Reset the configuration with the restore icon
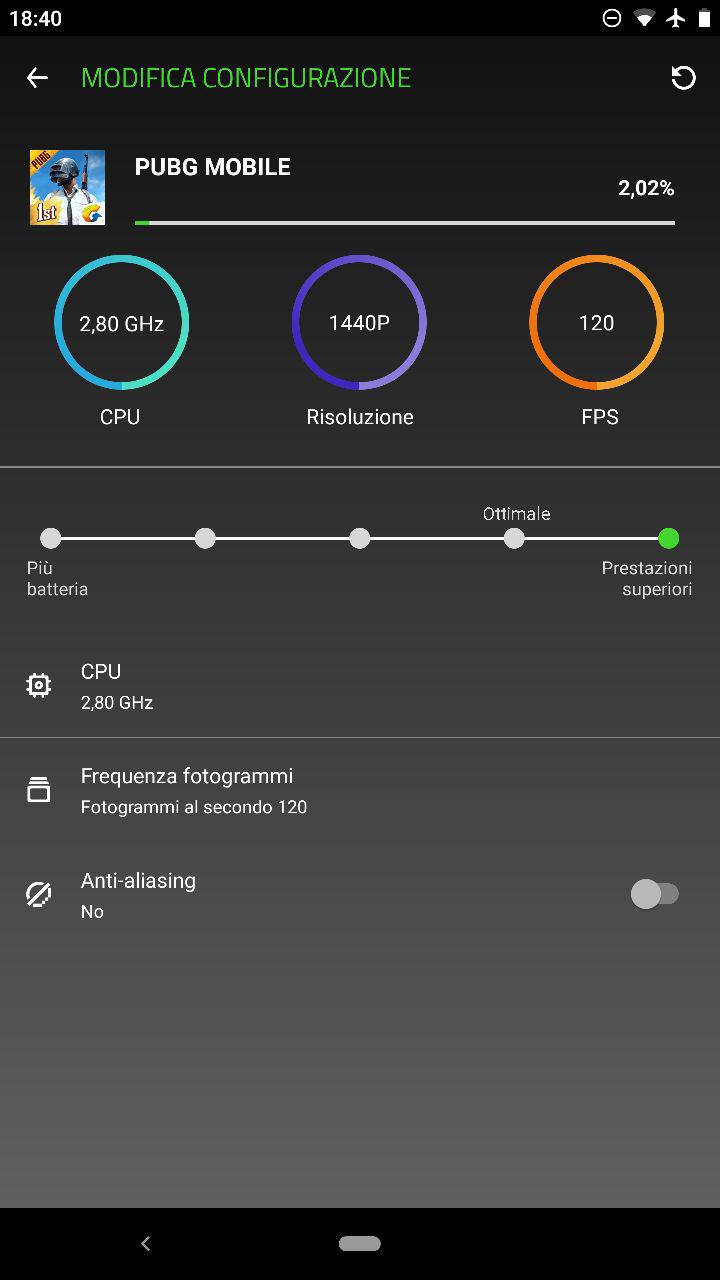720x1280 pixels. click(x=683, y=78)
